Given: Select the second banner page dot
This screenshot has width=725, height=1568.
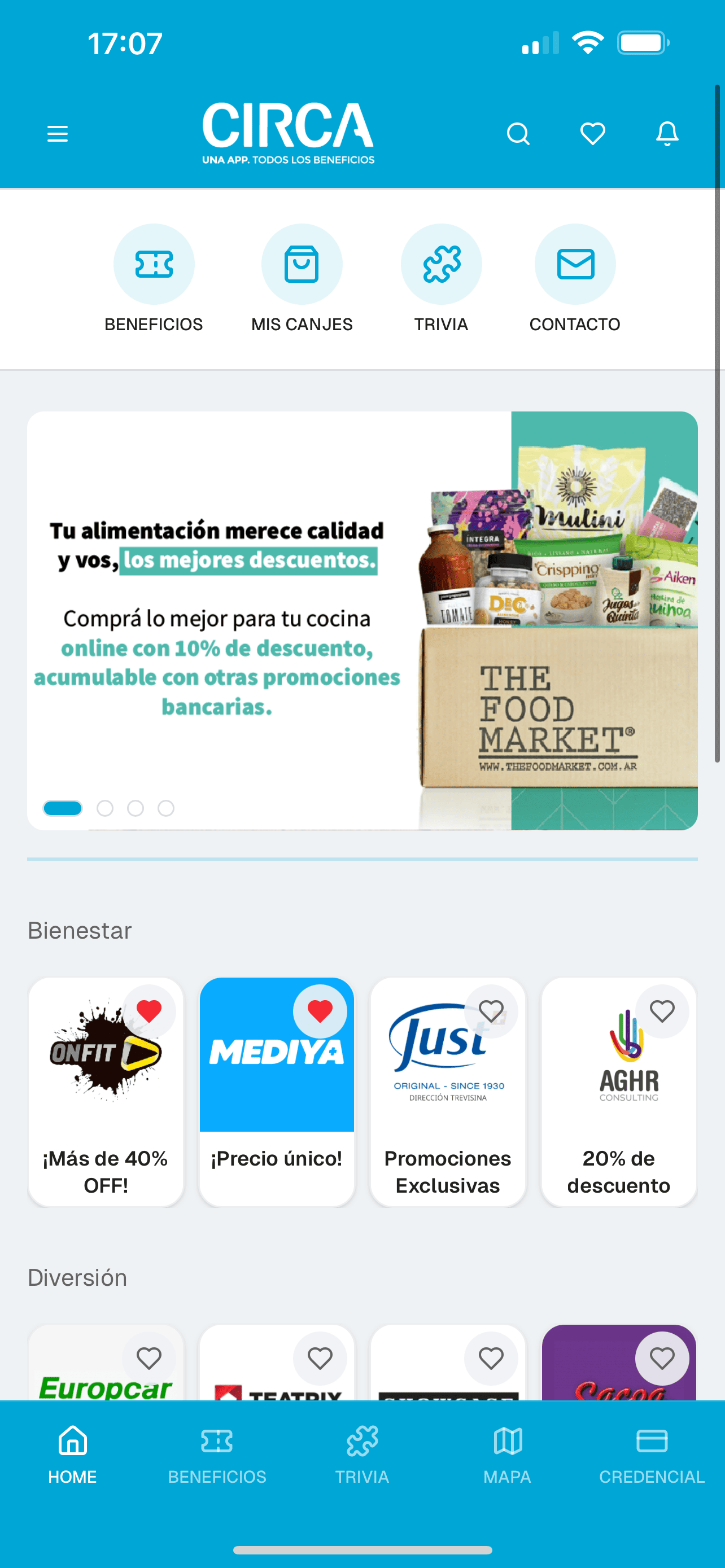Looking at the screenshot, I should click(106, 808).
